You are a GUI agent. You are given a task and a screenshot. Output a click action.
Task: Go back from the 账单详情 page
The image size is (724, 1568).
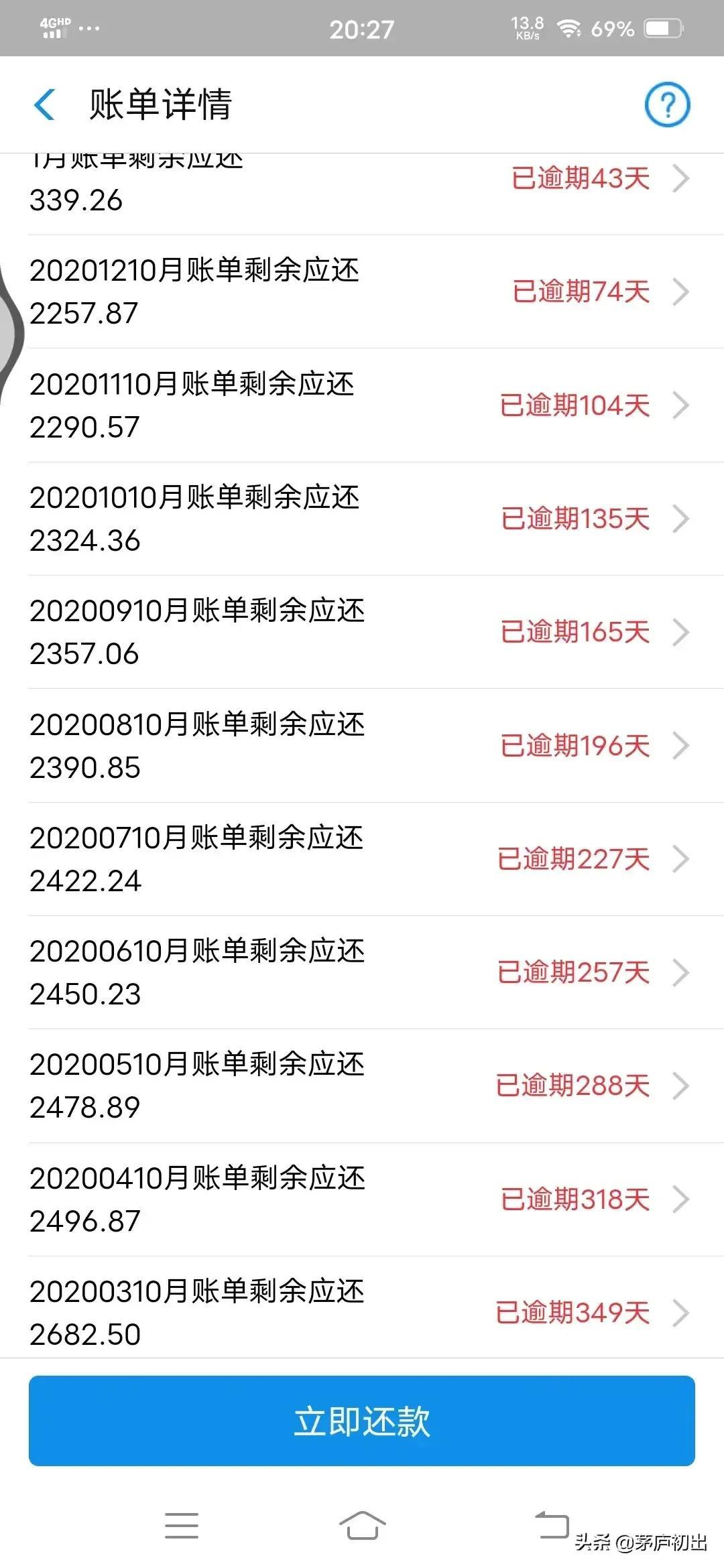click(x=44, y=105)
